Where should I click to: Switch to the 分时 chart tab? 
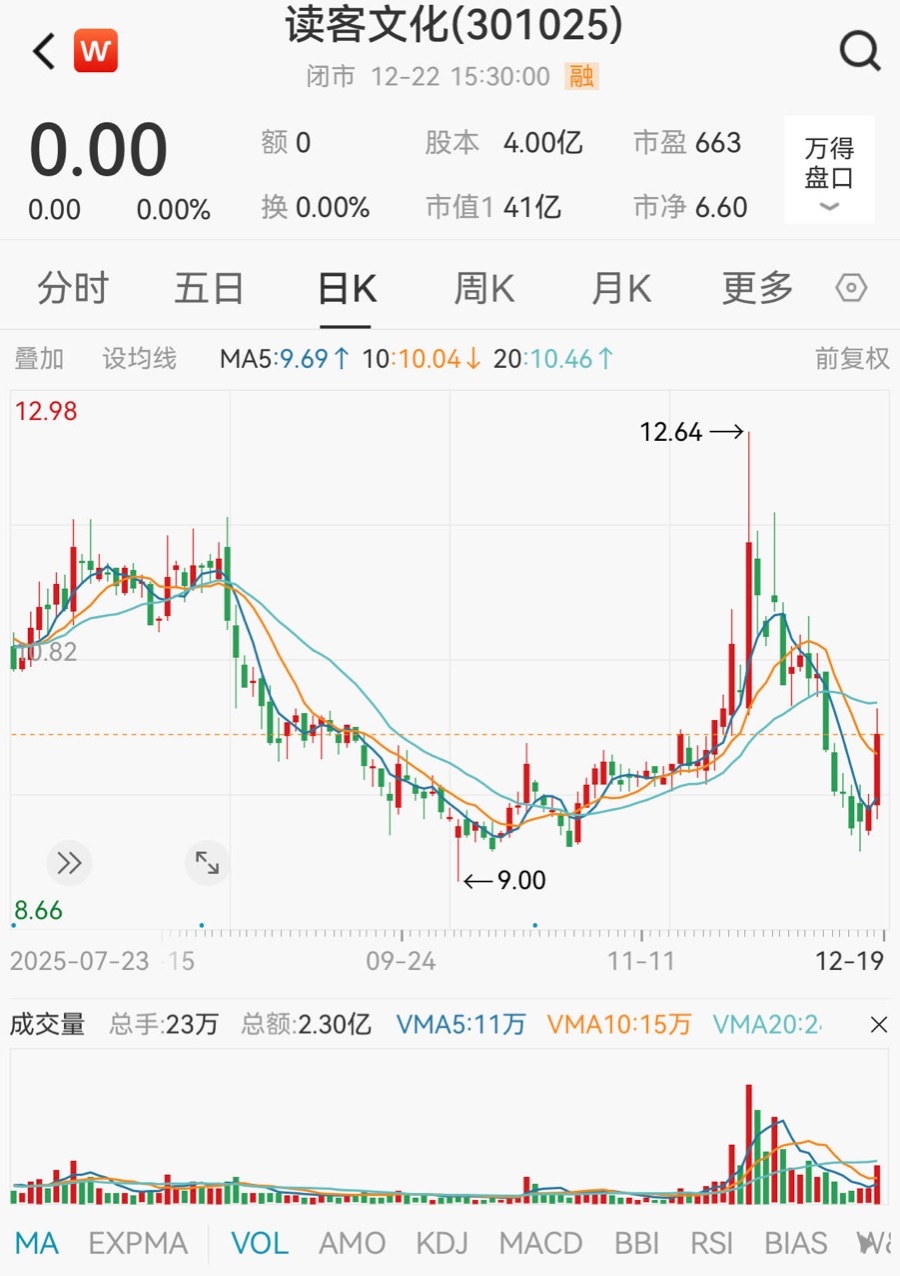[x=72, y=289]
